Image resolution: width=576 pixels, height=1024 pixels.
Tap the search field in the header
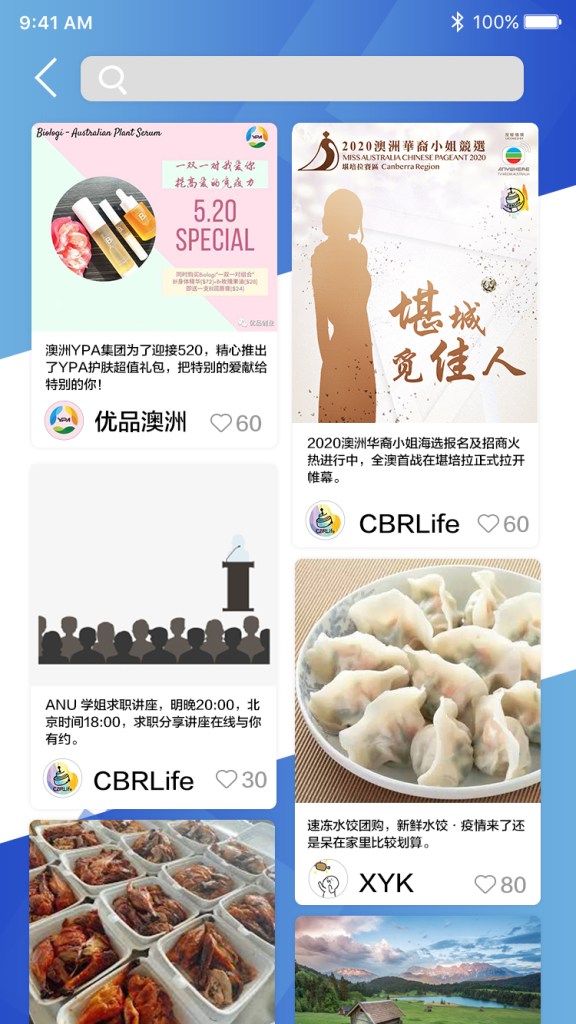pyautogui.click(x=302, y=78)
